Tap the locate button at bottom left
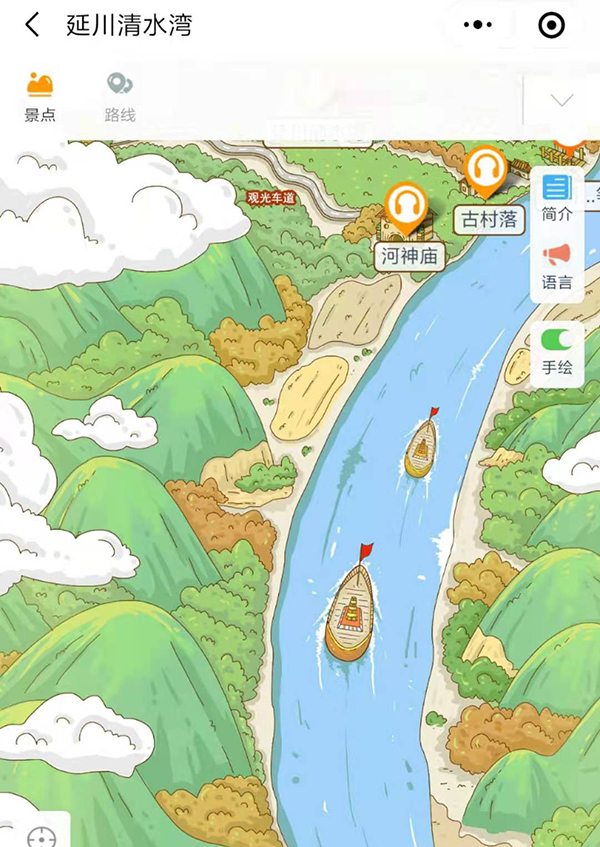The width and height of the screenshot is (600, 847). pyautogui.click(x=41, y=836)
